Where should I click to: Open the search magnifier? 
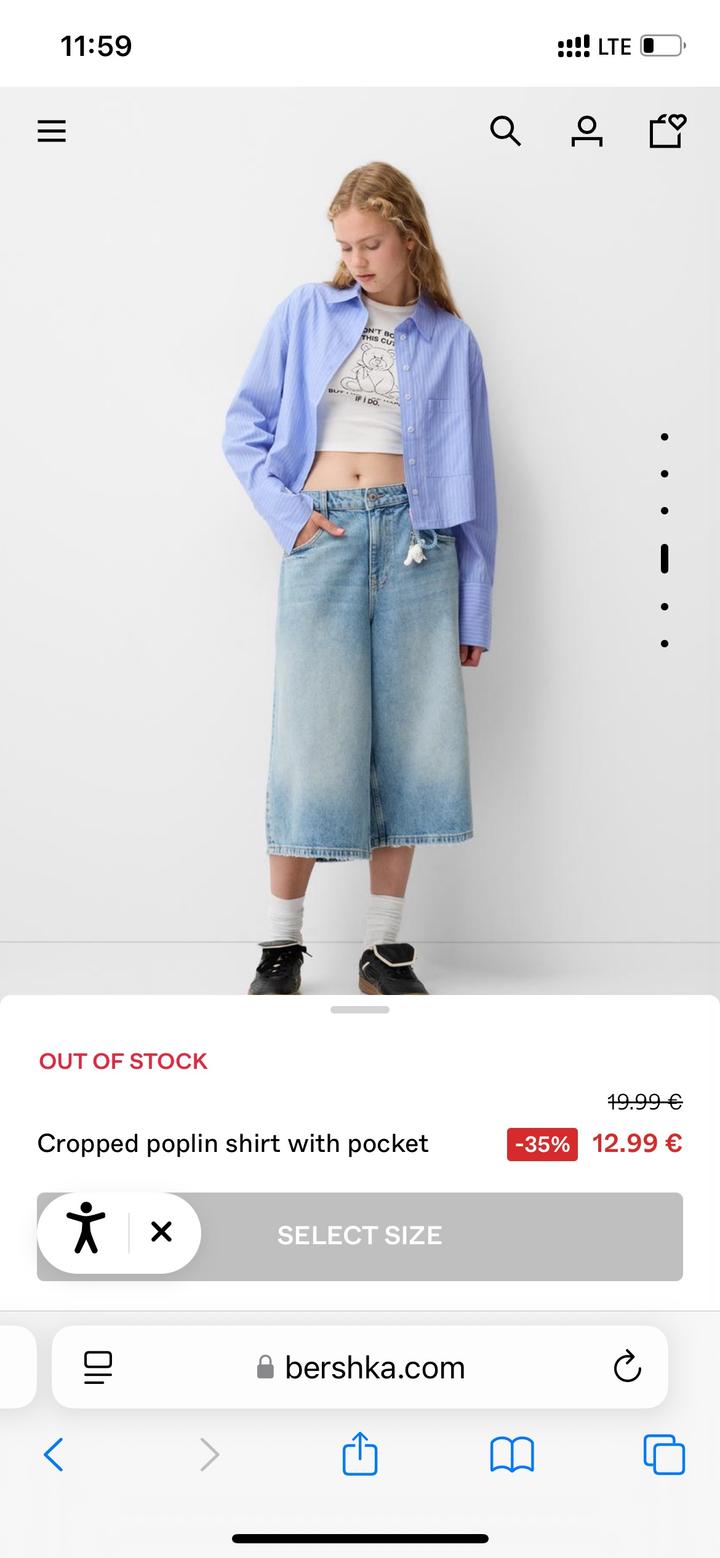pos(505,131)
